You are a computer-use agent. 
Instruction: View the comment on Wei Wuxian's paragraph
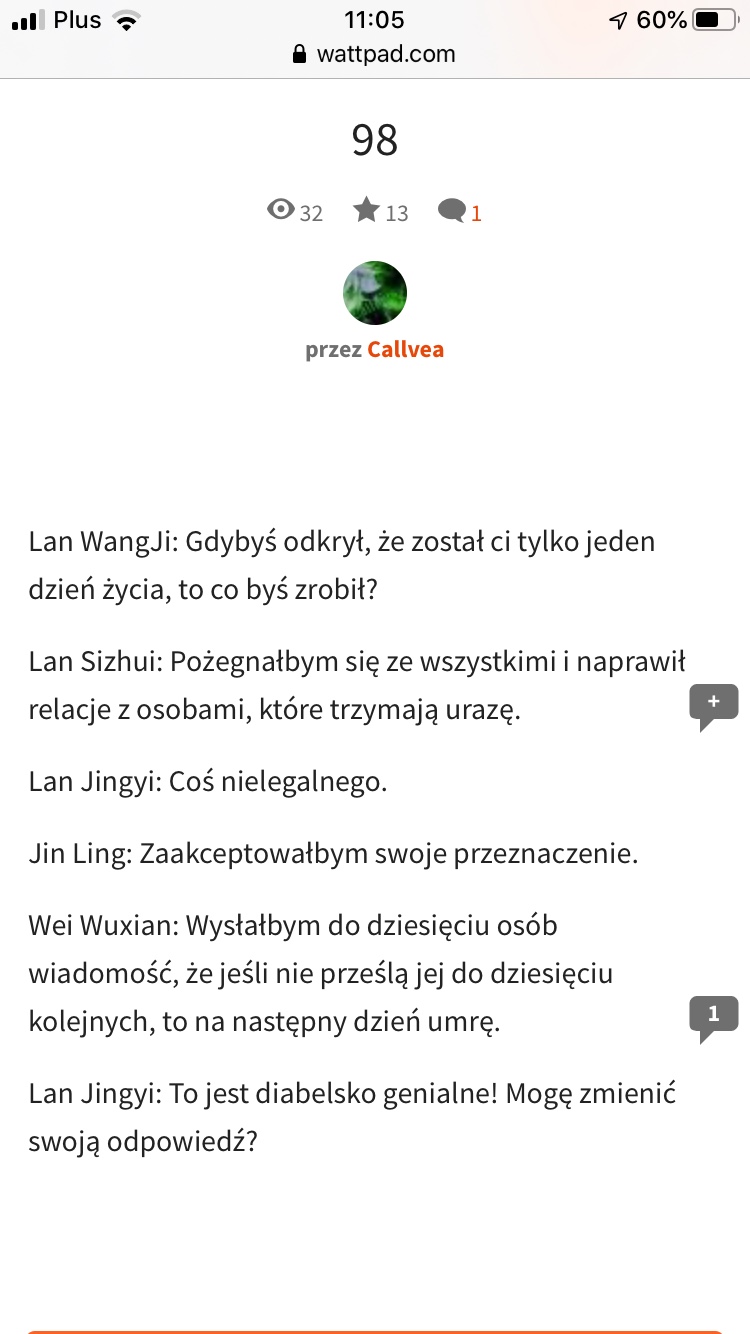pyautogui.click(x=713, y=1016)
